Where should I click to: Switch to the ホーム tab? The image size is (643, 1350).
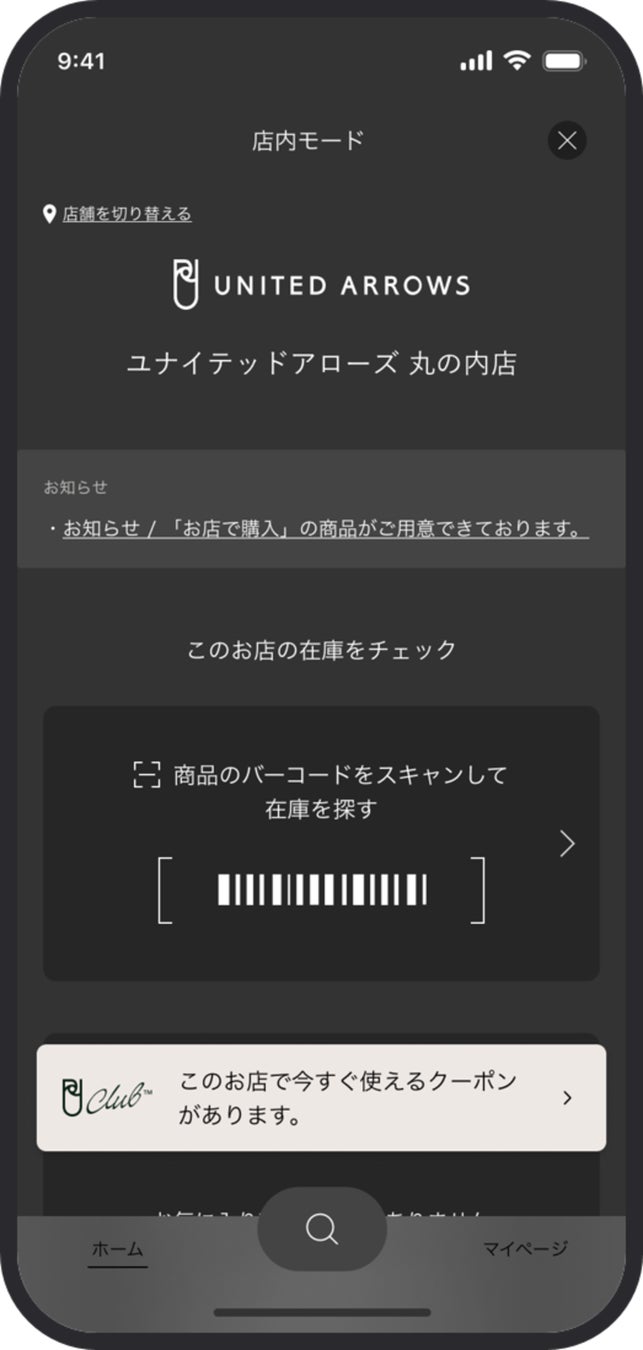pos(117,1248)
